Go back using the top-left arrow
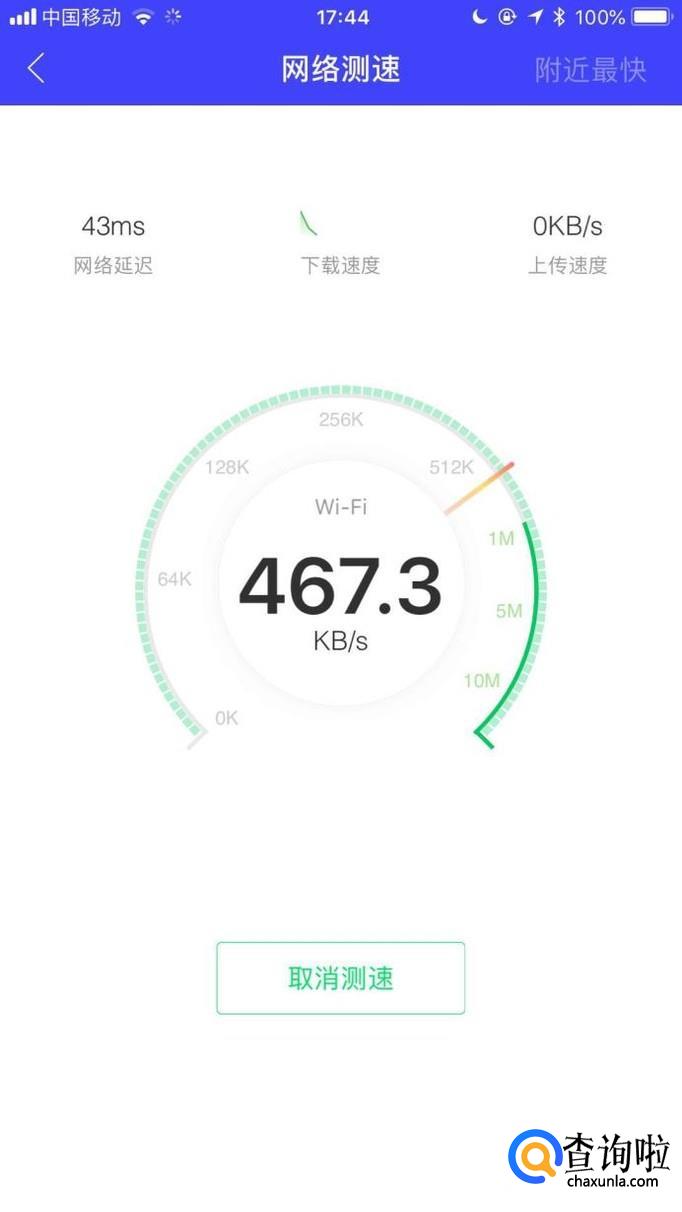Image resolution: width=682 pixels, height=1212 pixels. point(37,69)
